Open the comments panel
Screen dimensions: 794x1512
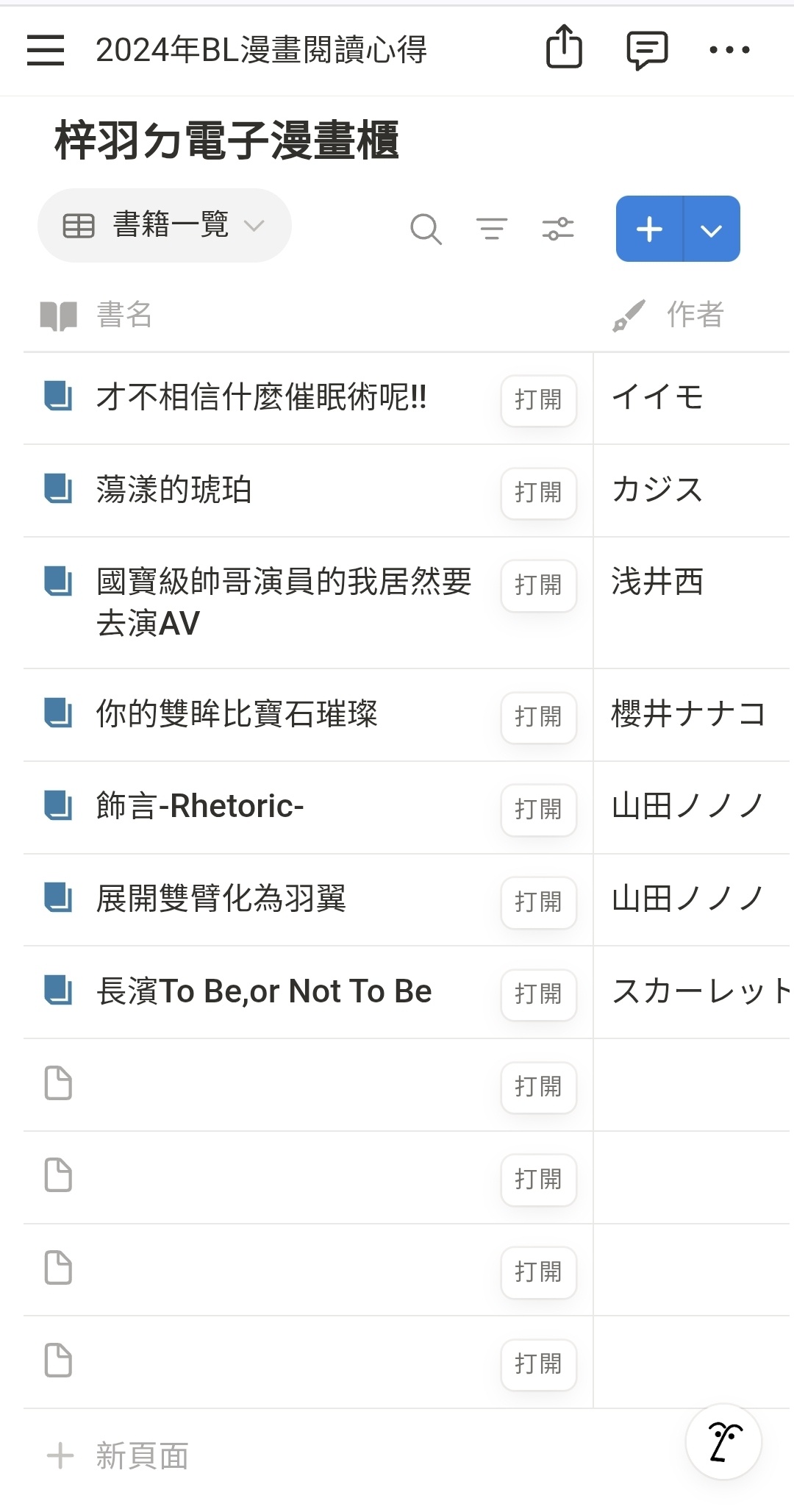pyautogui.click(x=647, y=50)
